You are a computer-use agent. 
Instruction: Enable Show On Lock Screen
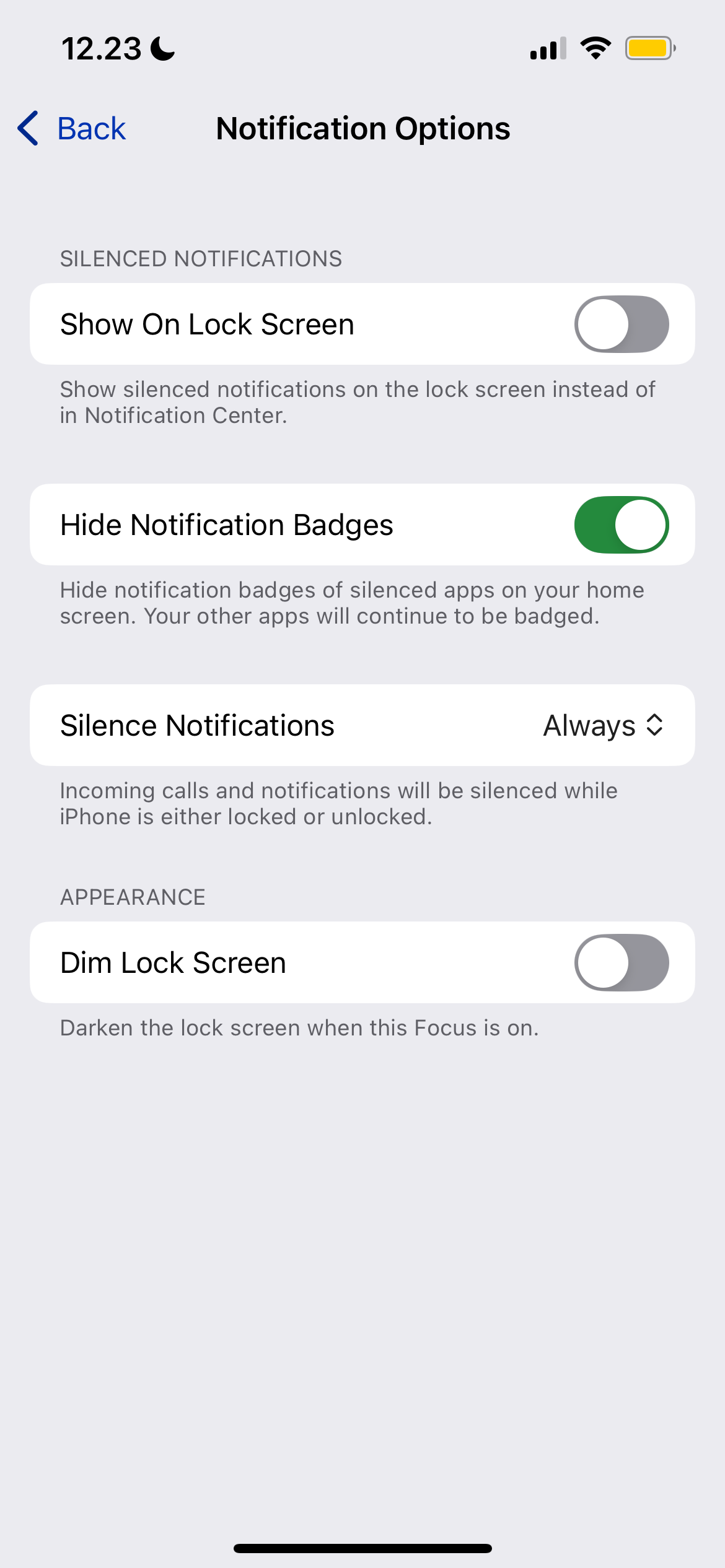(621, 324)
